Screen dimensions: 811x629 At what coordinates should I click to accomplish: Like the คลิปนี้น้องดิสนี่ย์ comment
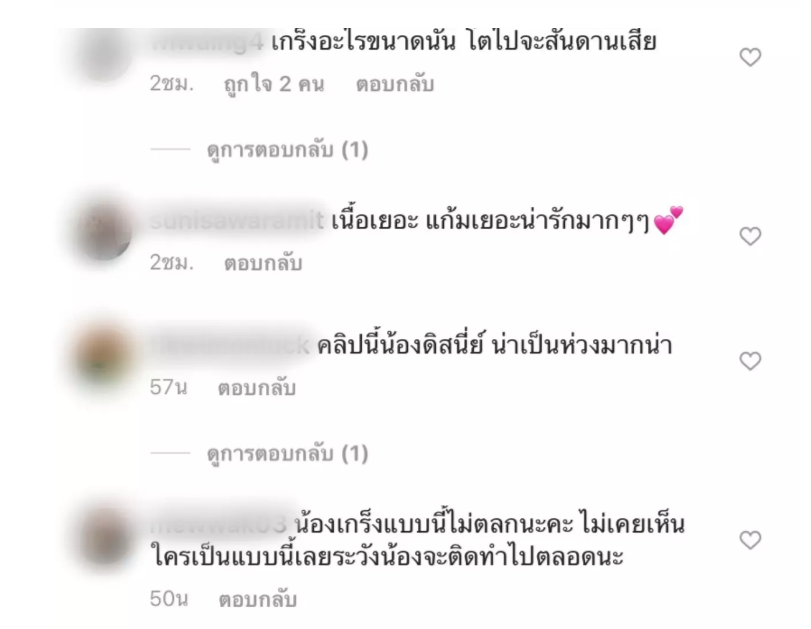coord(749,361)
